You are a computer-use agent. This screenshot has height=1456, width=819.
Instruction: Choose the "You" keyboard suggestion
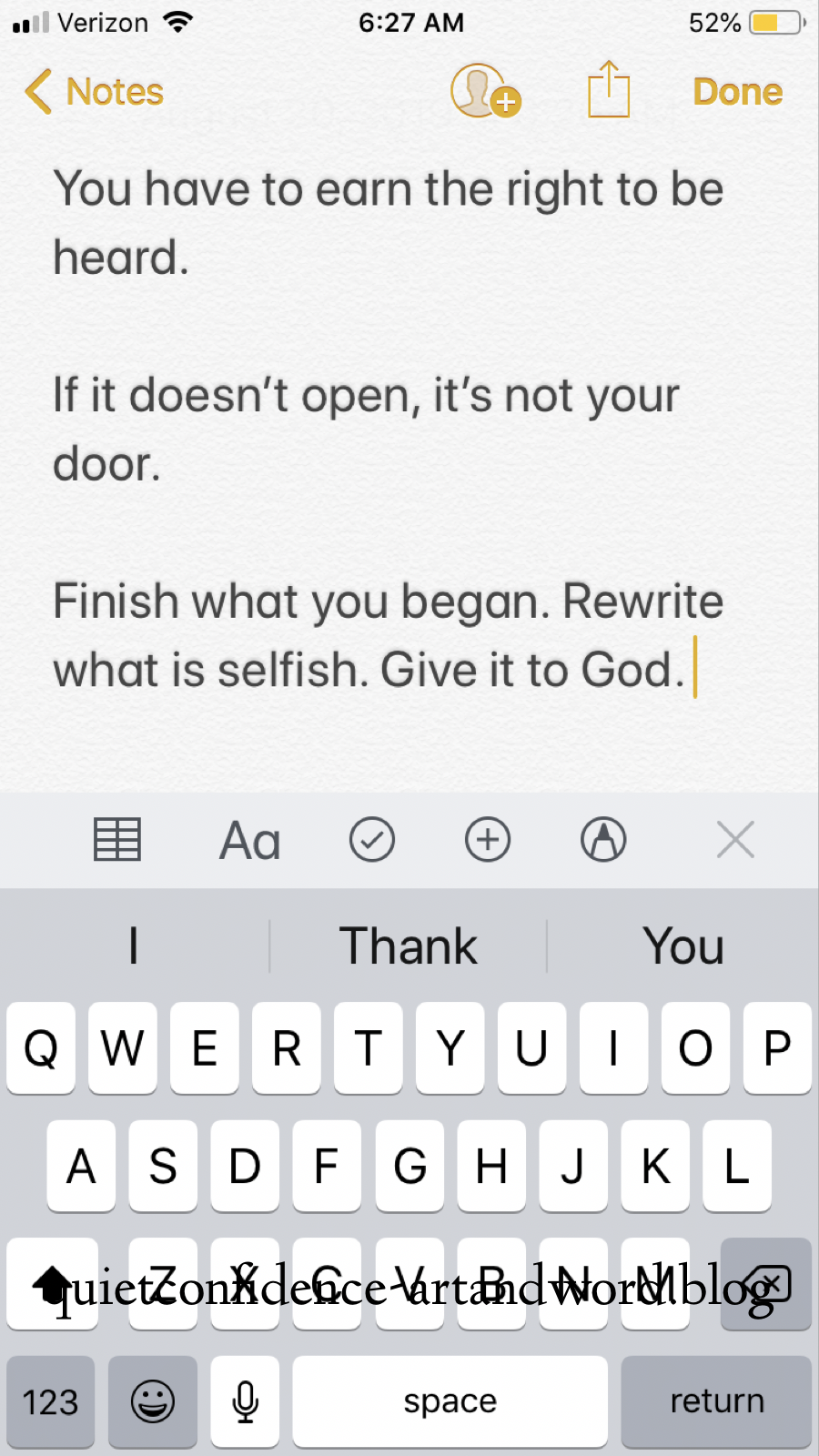point(683,946)
